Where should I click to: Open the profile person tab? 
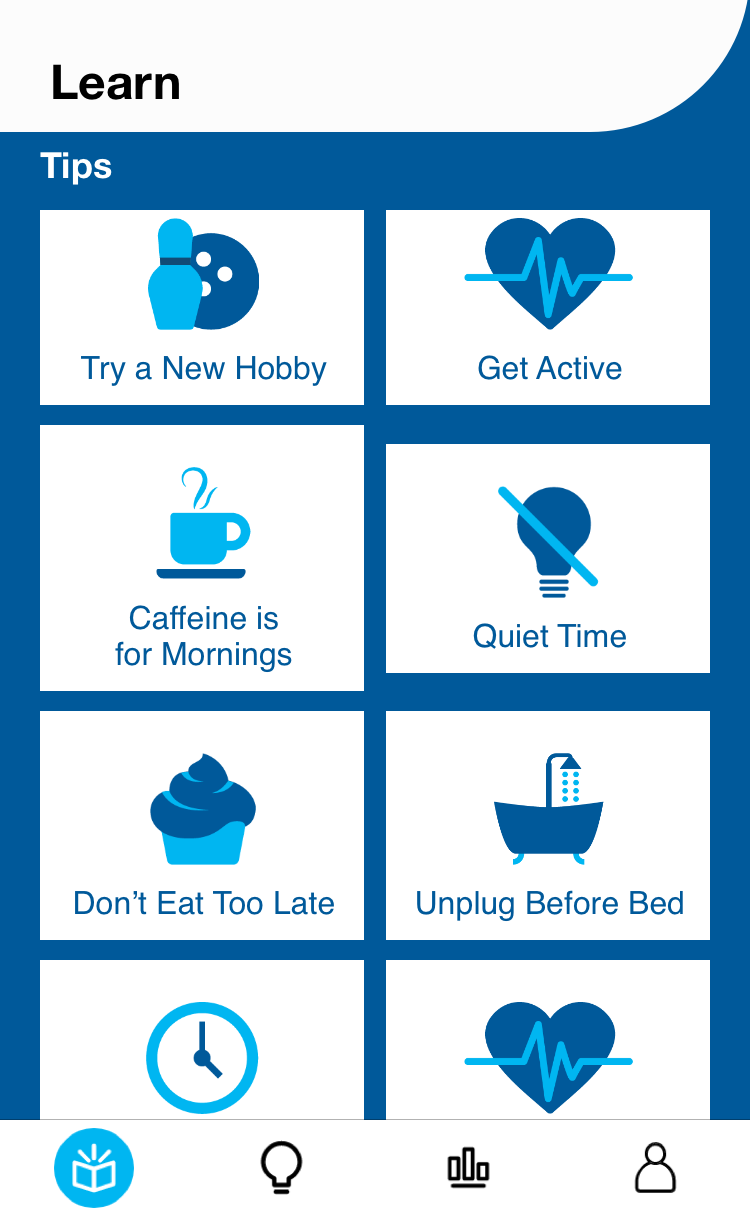655,1168
